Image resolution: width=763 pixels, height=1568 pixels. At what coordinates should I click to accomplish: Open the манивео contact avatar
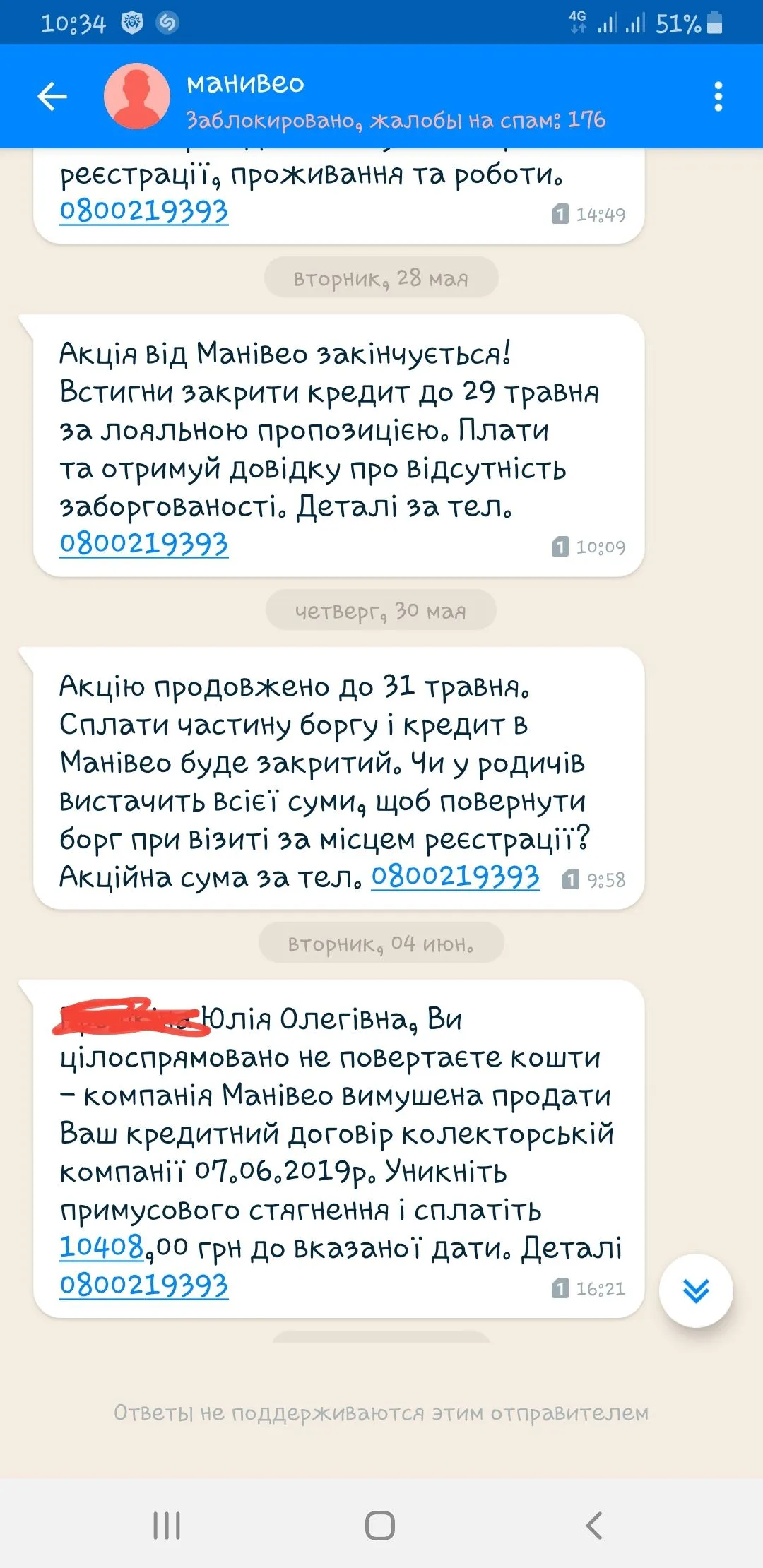(137, 97)
